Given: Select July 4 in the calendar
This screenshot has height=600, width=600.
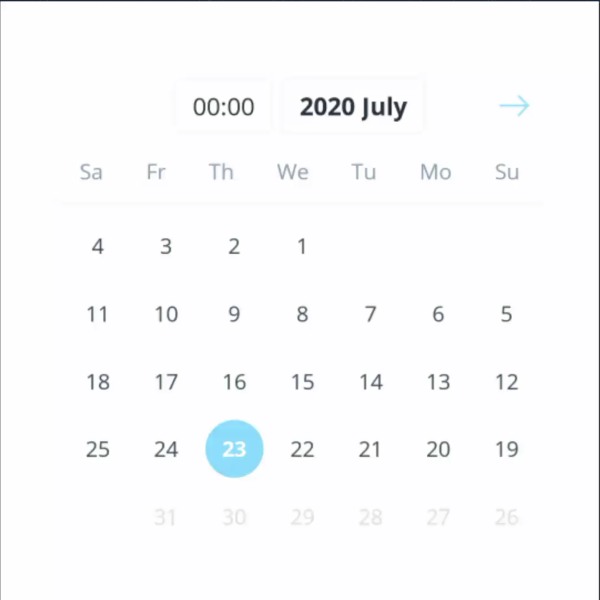Looking at the screenshot, I should (97, 246).
